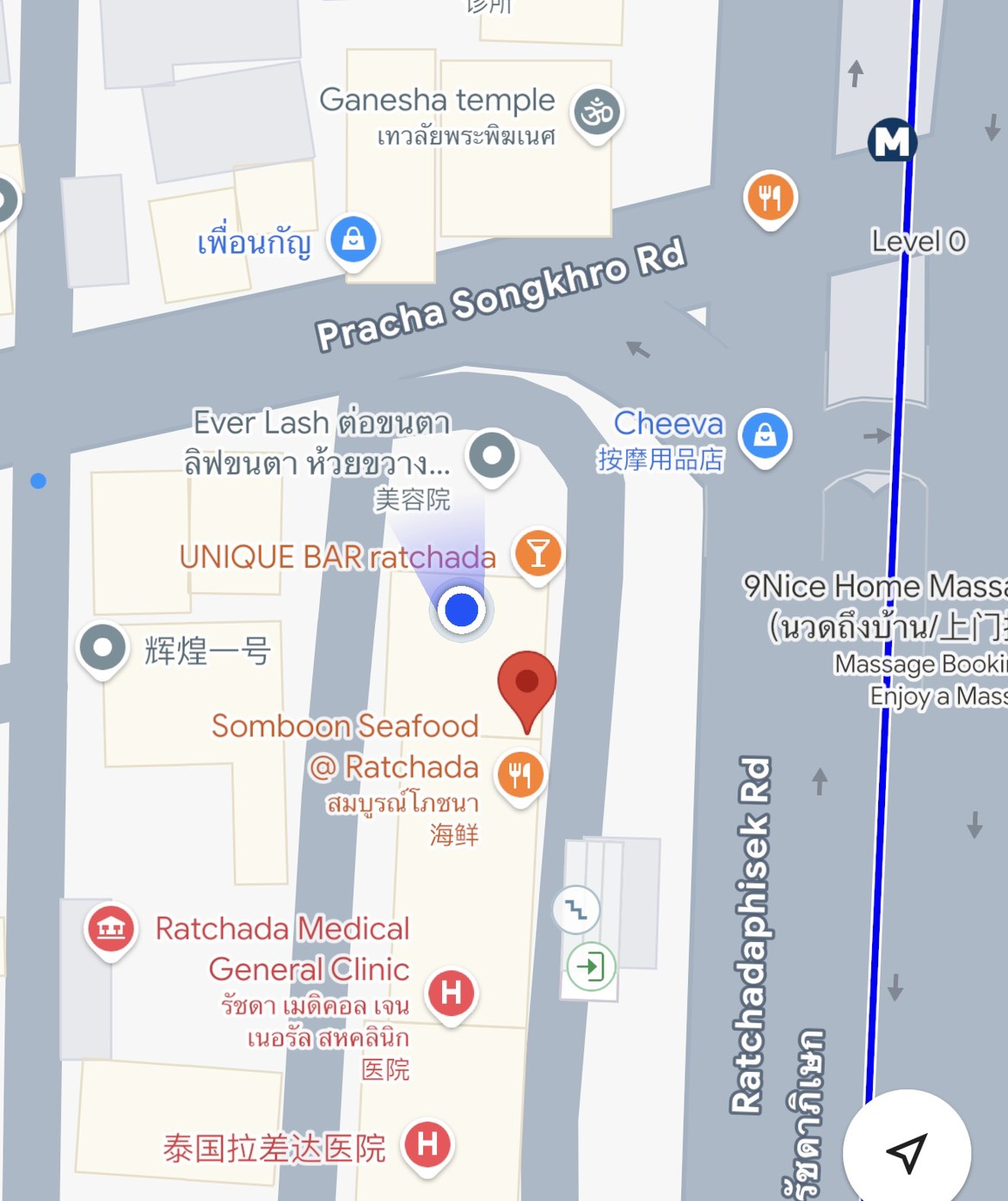
Task: Select the Cheeva shop marker
Action: point(765,436)
